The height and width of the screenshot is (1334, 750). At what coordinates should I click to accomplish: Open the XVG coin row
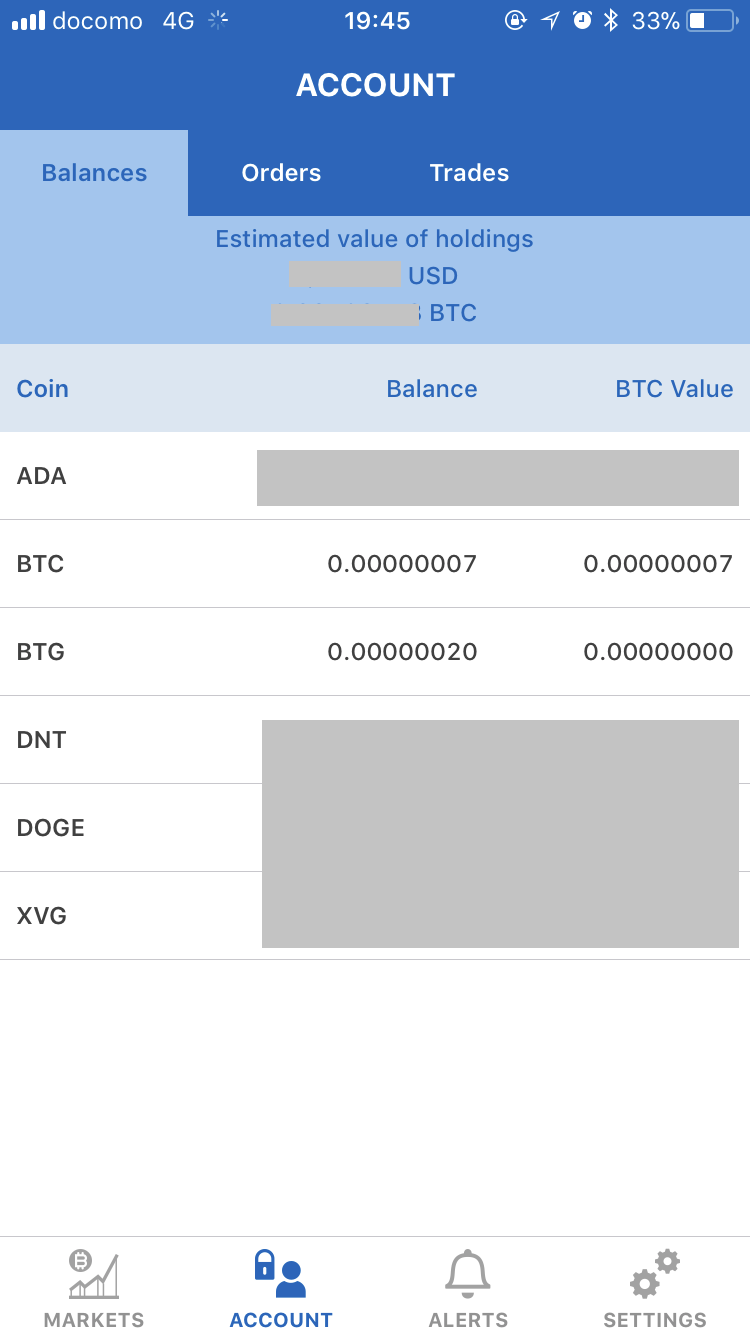(x=375, y=916)
